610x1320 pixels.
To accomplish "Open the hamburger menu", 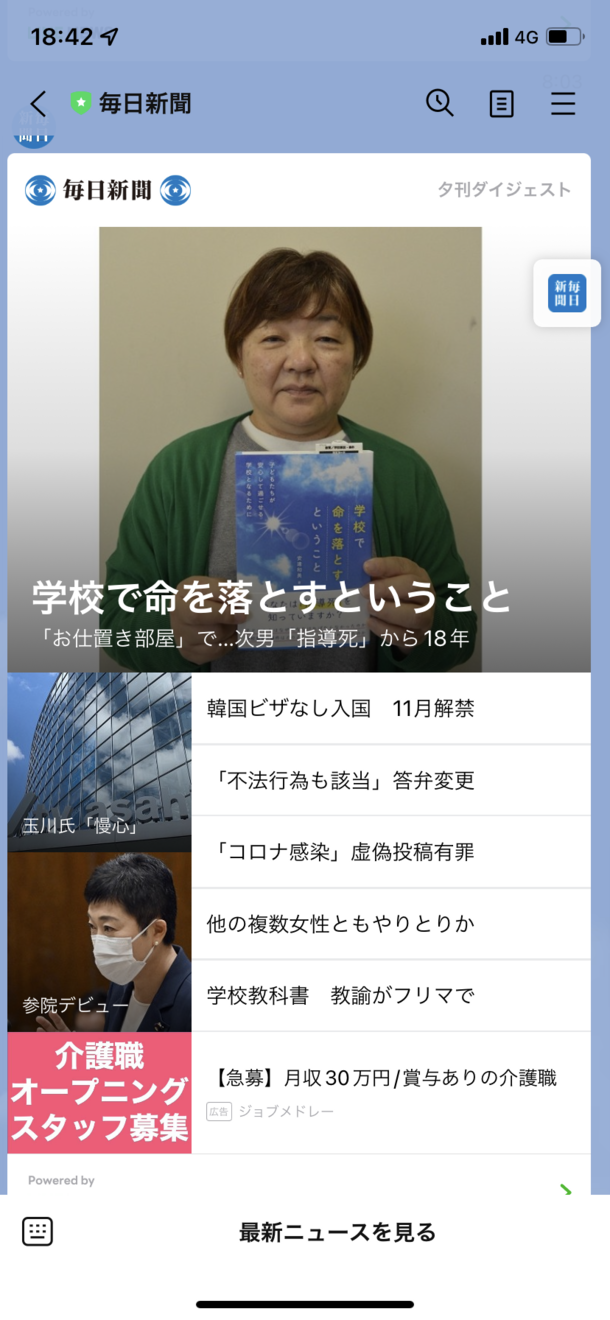I will [x=563, y=104].
